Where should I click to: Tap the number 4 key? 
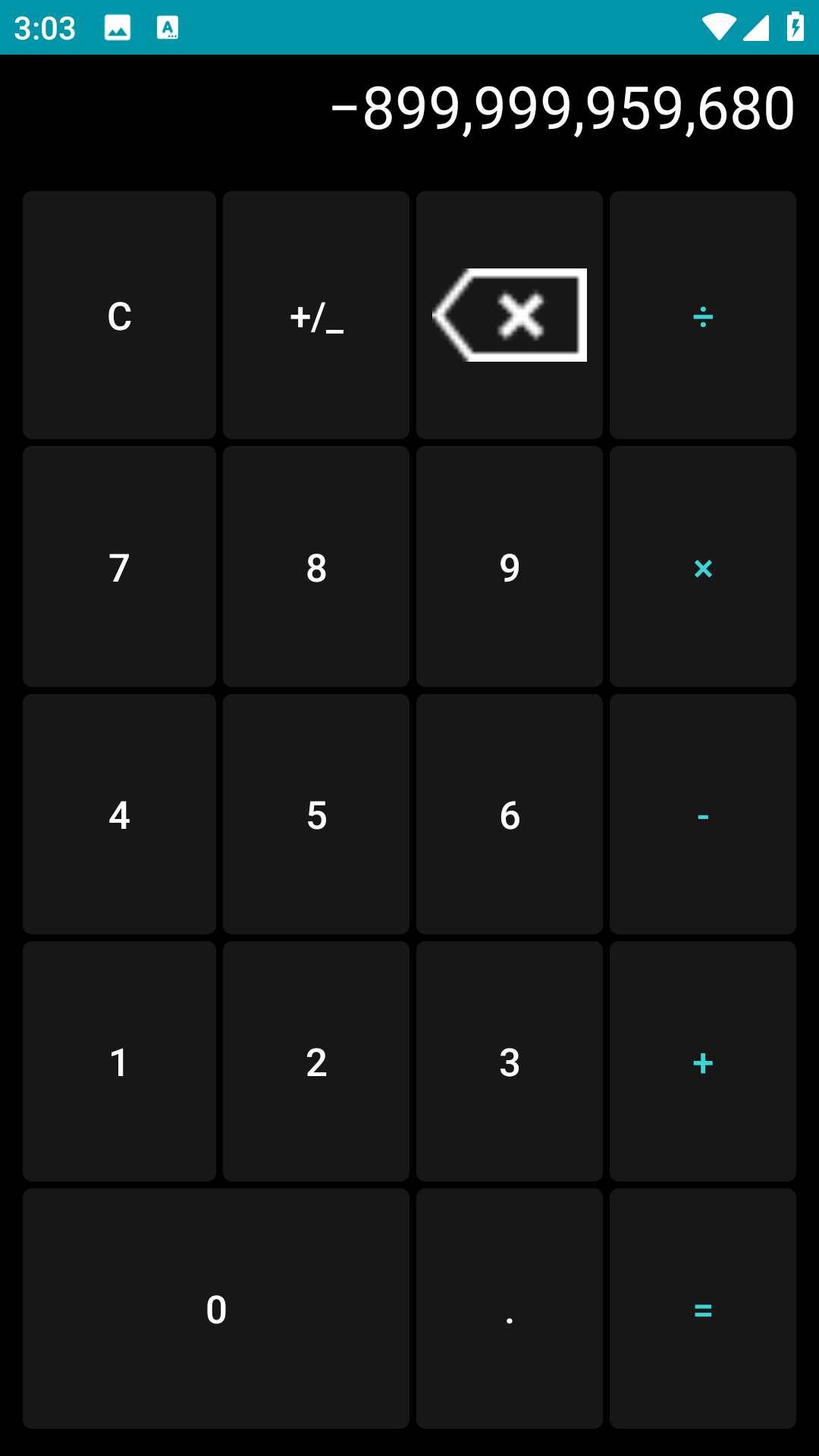119,814
